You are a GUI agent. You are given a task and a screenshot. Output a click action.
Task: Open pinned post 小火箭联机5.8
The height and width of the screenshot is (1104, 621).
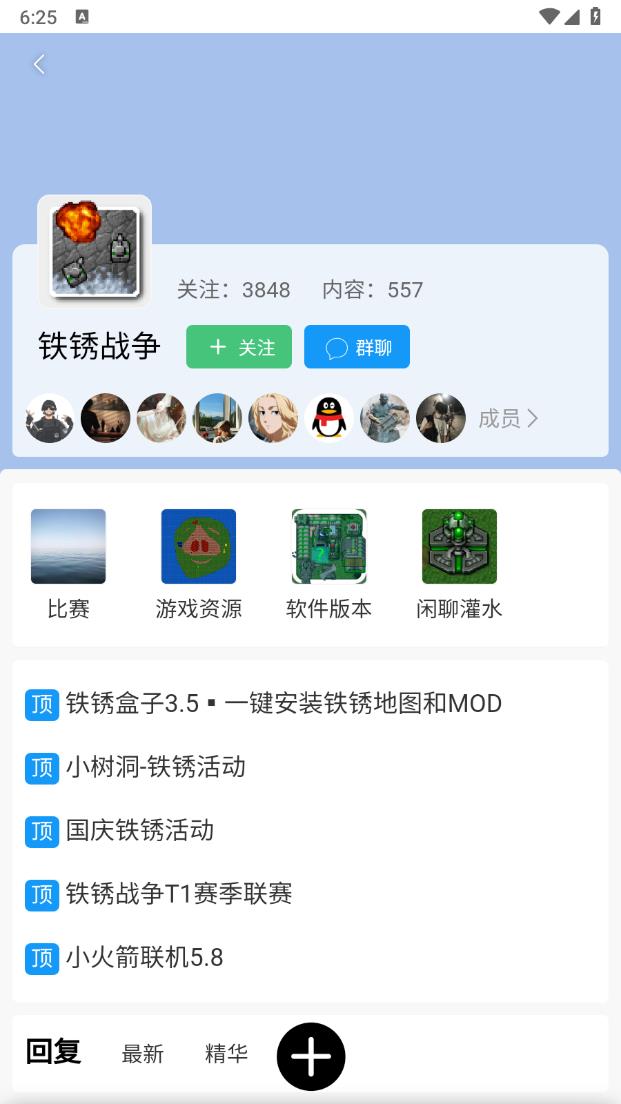(x=144, y=957)
